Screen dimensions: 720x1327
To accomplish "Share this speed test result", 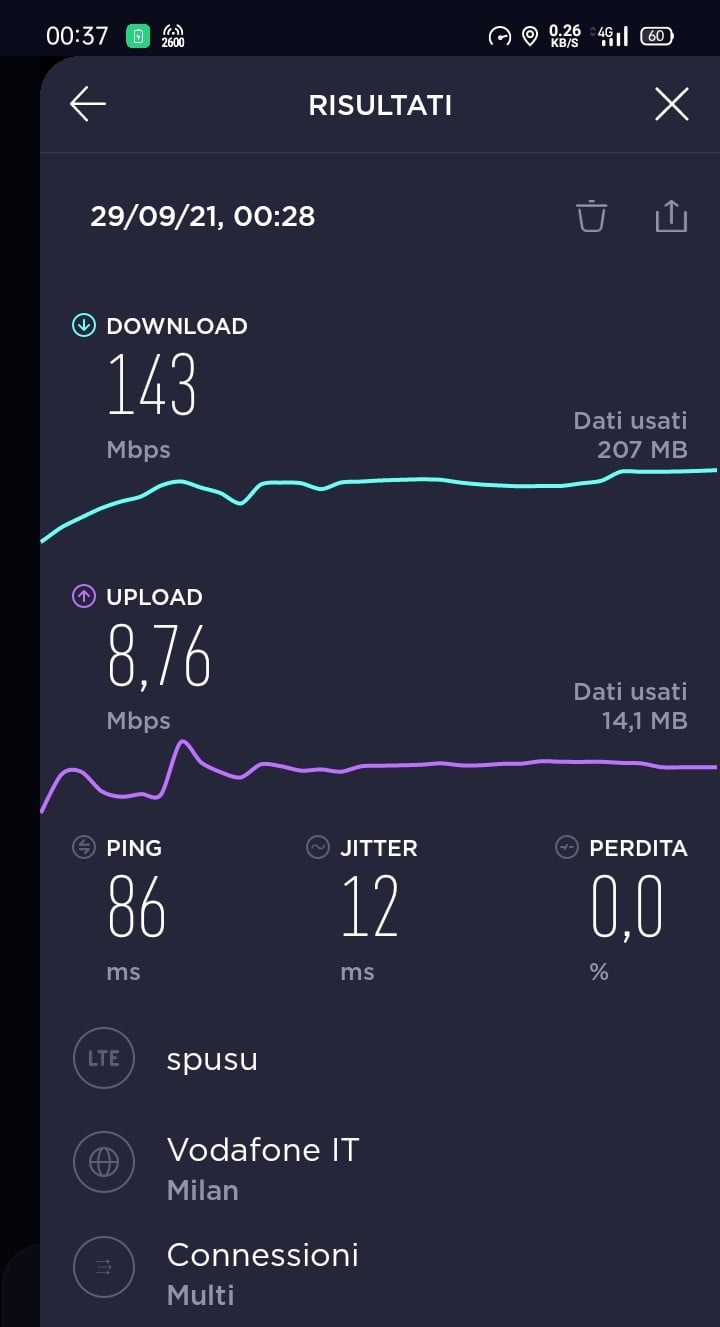I will pyautogui.click(x=671, y=216).
